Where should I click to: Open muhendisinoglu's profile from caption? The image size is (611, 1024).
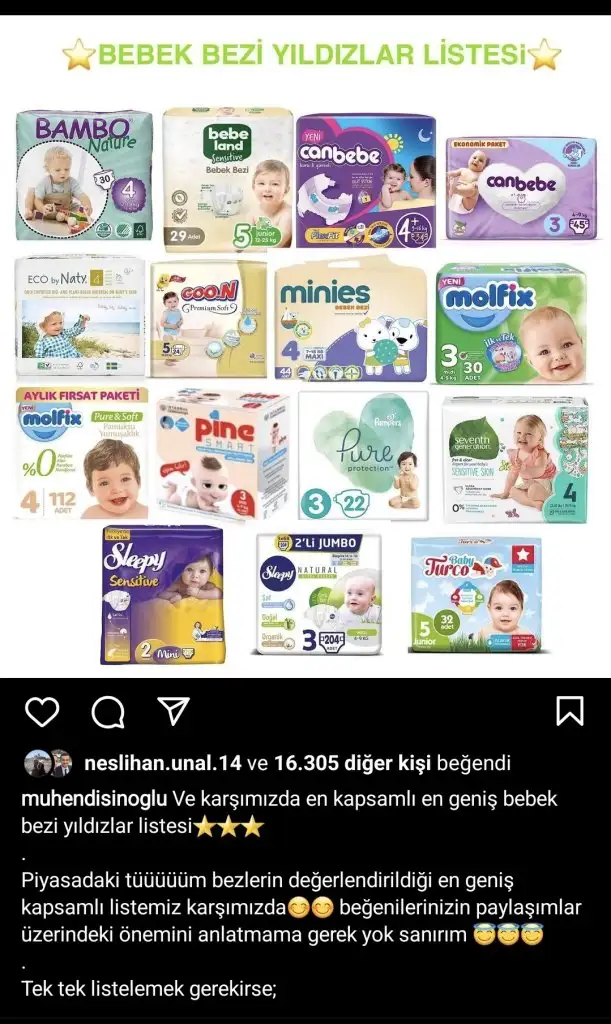(x=95, y=799)
